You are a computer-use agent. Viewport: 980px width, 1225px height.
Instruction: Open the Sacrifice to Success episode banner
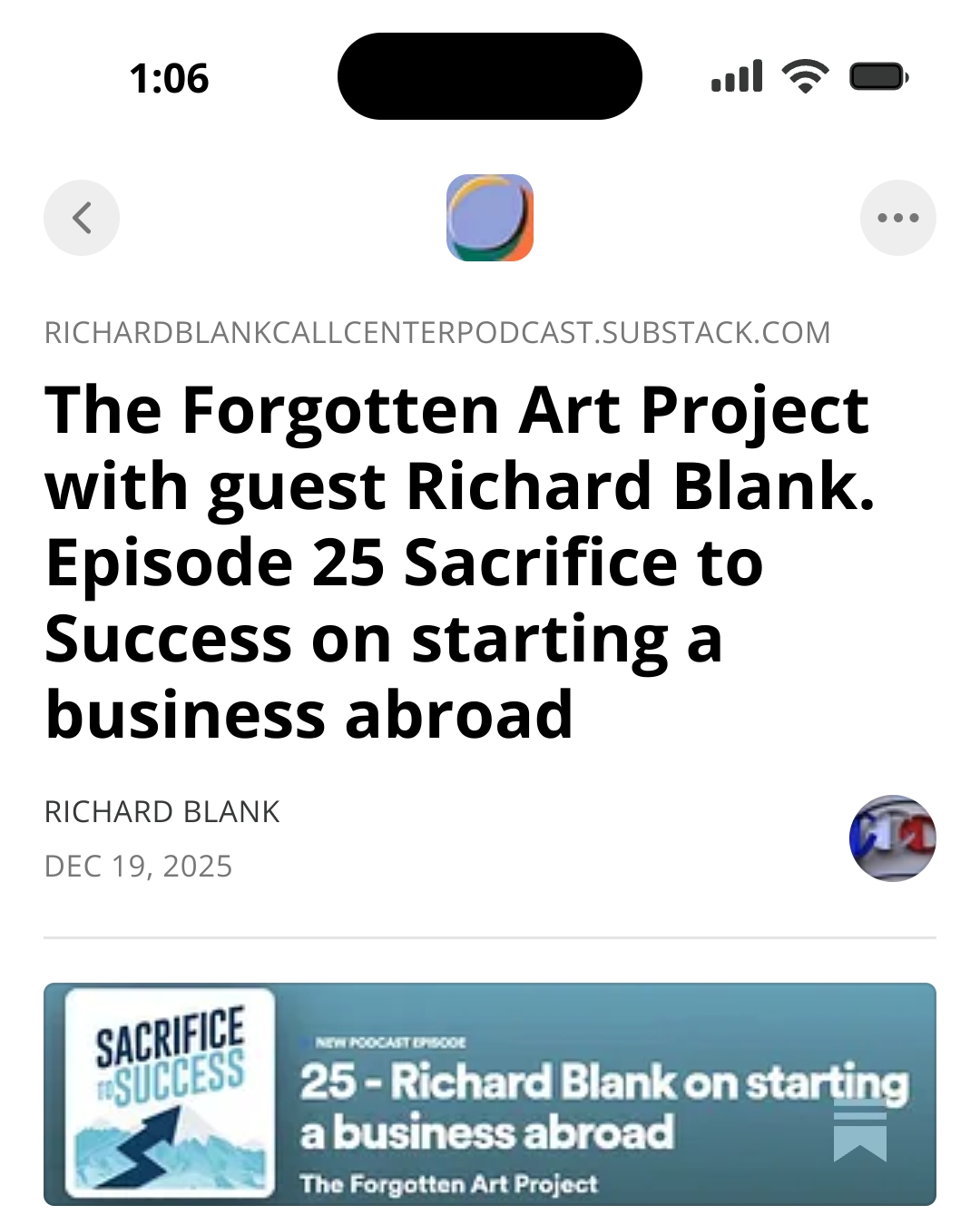(490, 1093)
